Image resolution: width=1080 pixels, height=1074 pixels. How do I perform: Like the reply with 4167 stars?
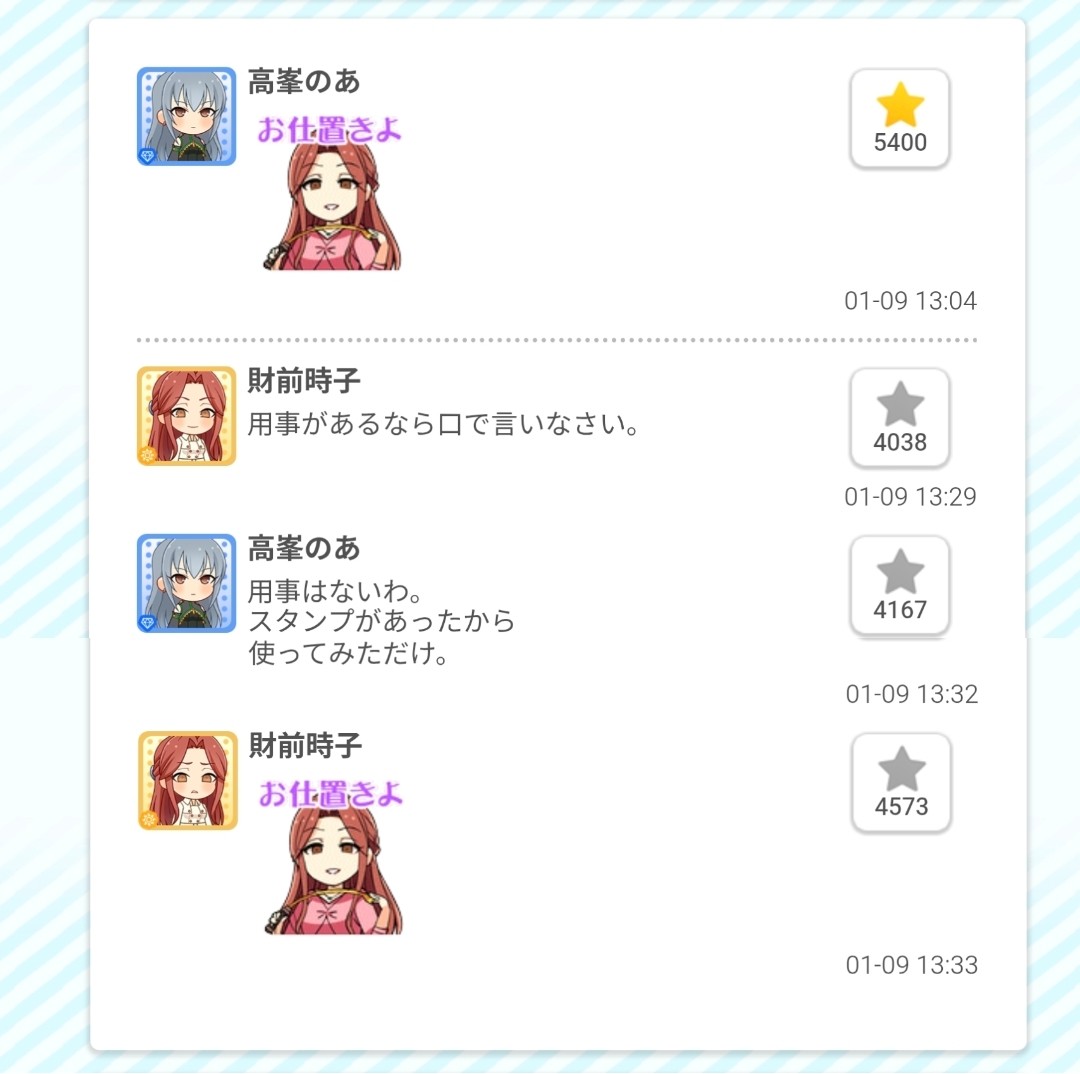coord(899,585)
